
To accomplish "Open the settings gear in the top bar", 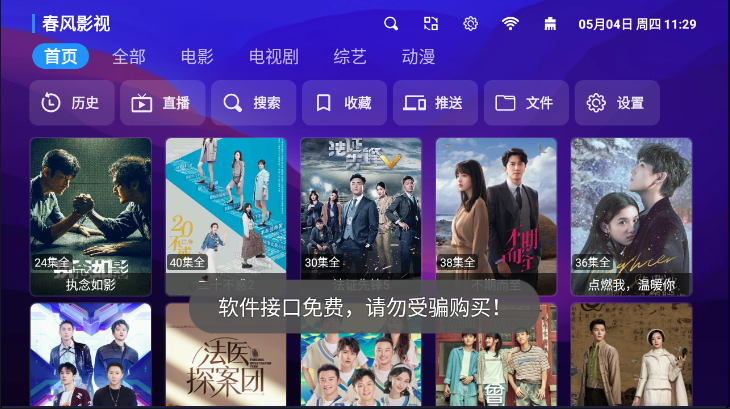I will pos(470,23).
